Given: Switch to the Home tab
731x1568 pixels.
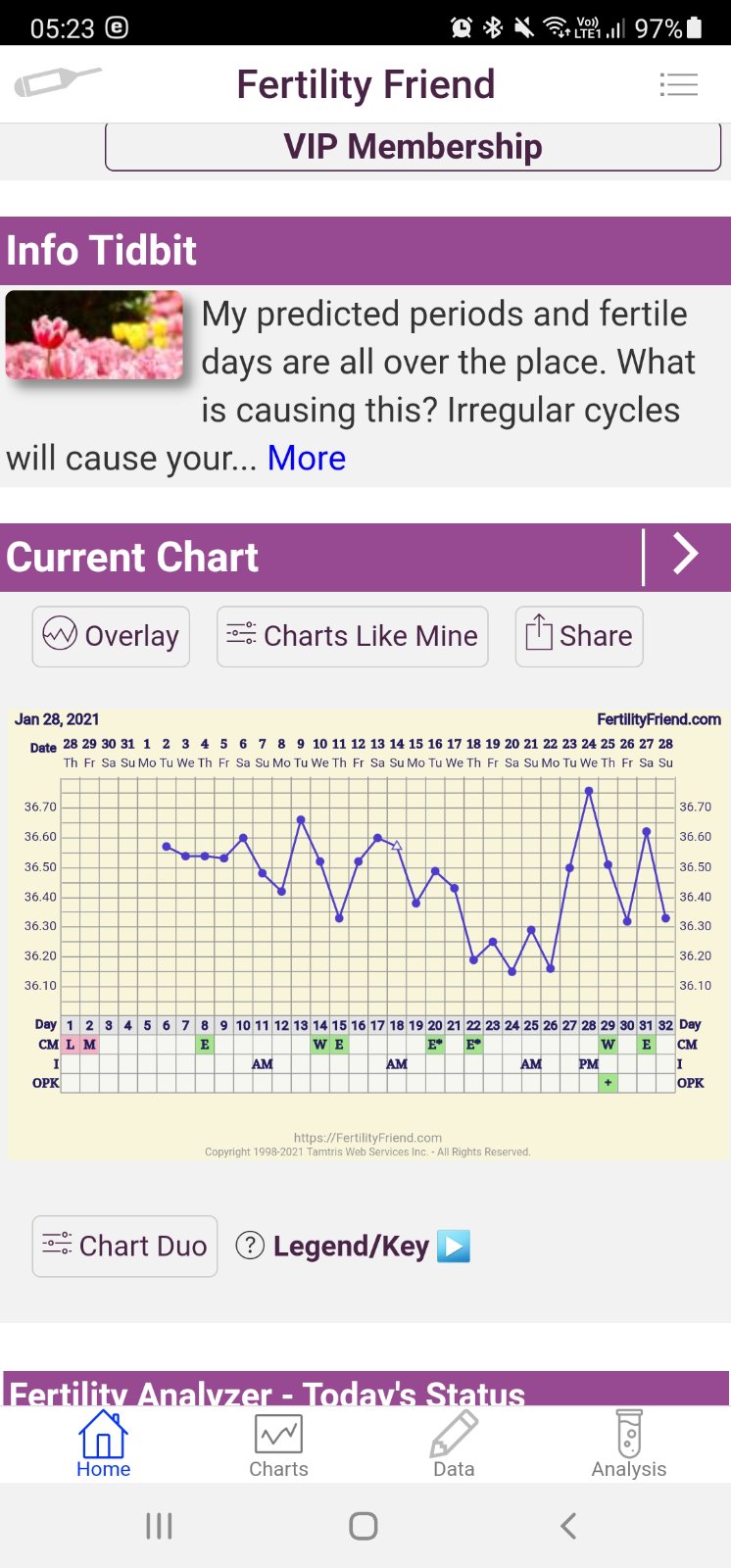Looking at the screenshot, I should (x=103, y=1444).
